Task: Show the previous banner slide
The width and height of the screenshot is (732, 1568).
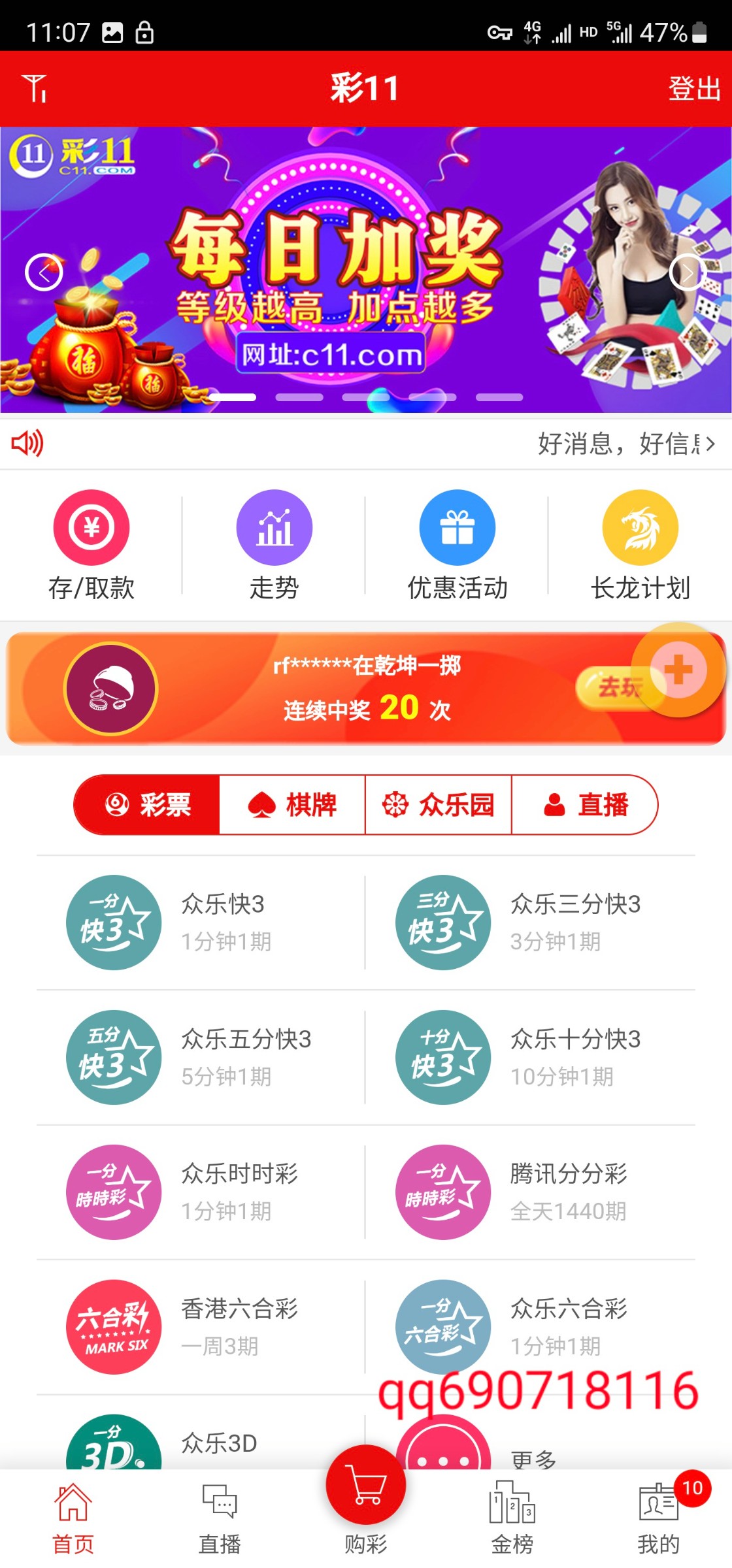Action: click(44, 272)
